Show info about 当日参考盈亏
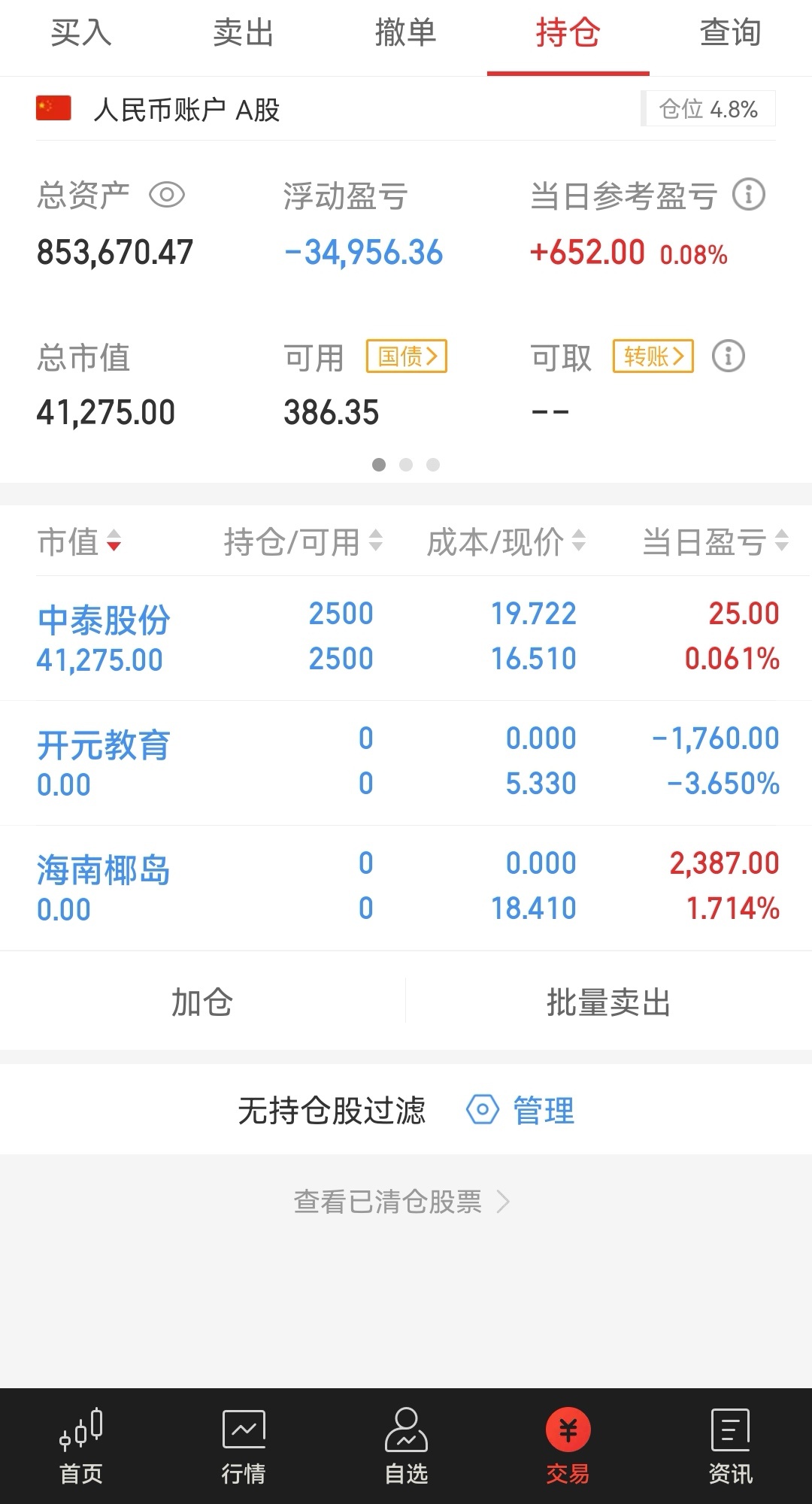812x1504 pixels. (748, 195)
